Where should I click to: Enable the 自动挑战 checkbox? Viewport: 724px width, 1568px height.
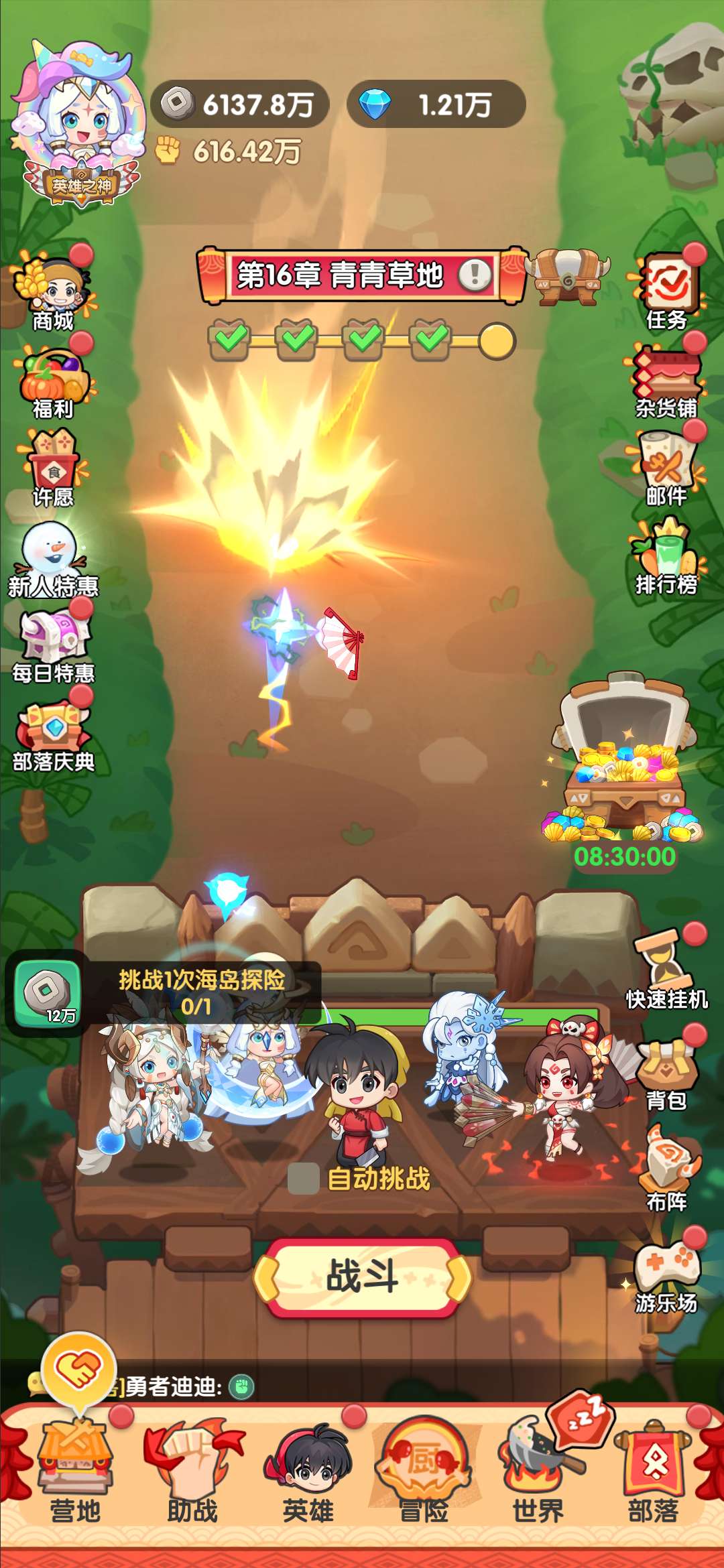[303, 1179]
